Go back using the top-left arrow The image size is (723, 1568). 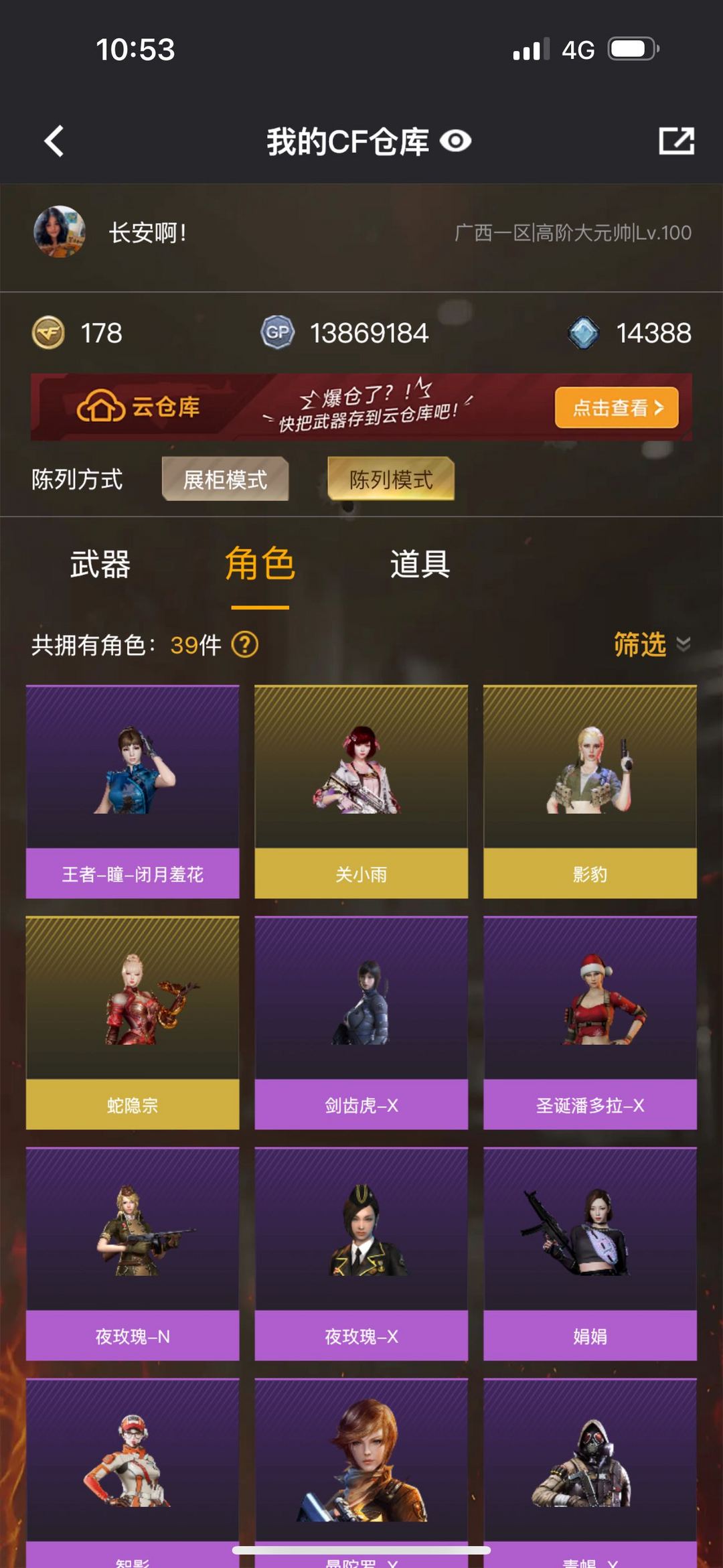click(54, 141)
